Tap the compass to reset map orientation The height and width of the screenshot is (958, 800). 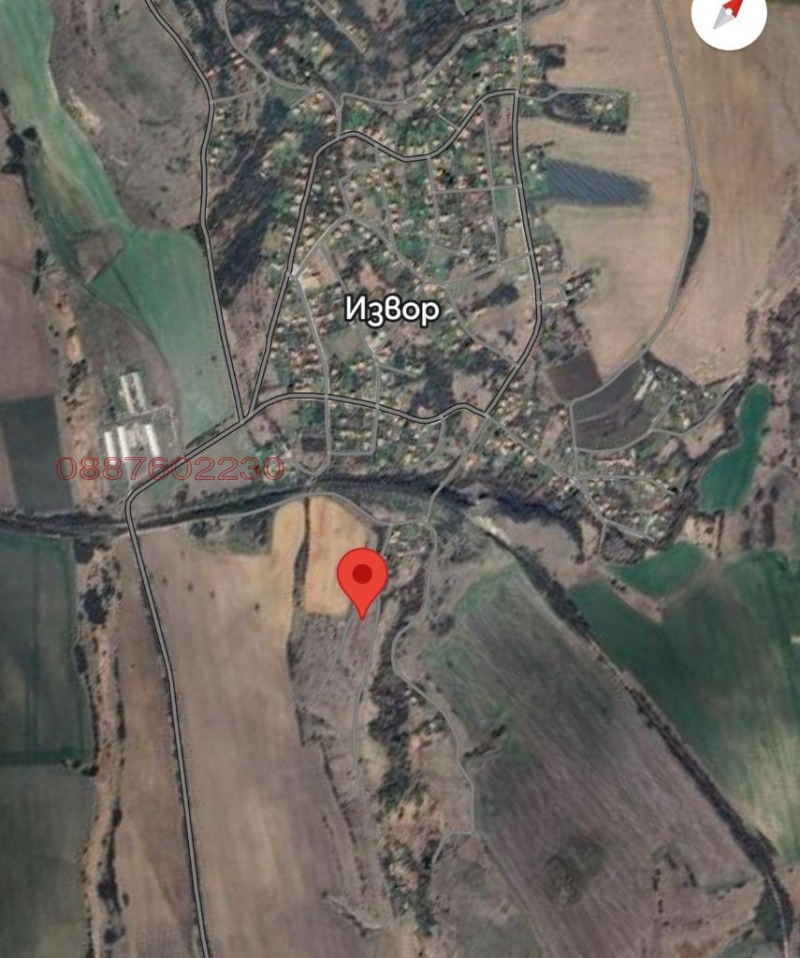point(729,14)
